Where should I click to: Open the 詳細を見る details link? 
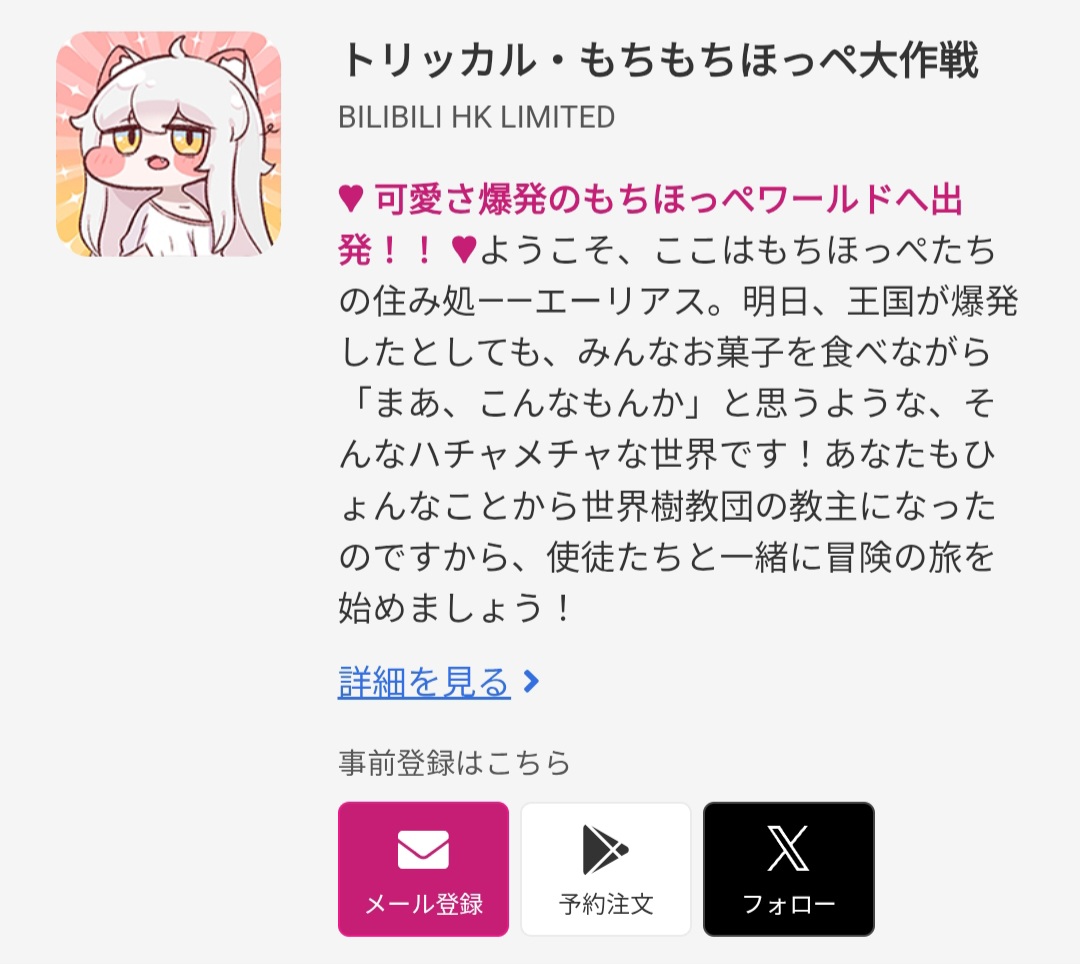click(438, 682)
